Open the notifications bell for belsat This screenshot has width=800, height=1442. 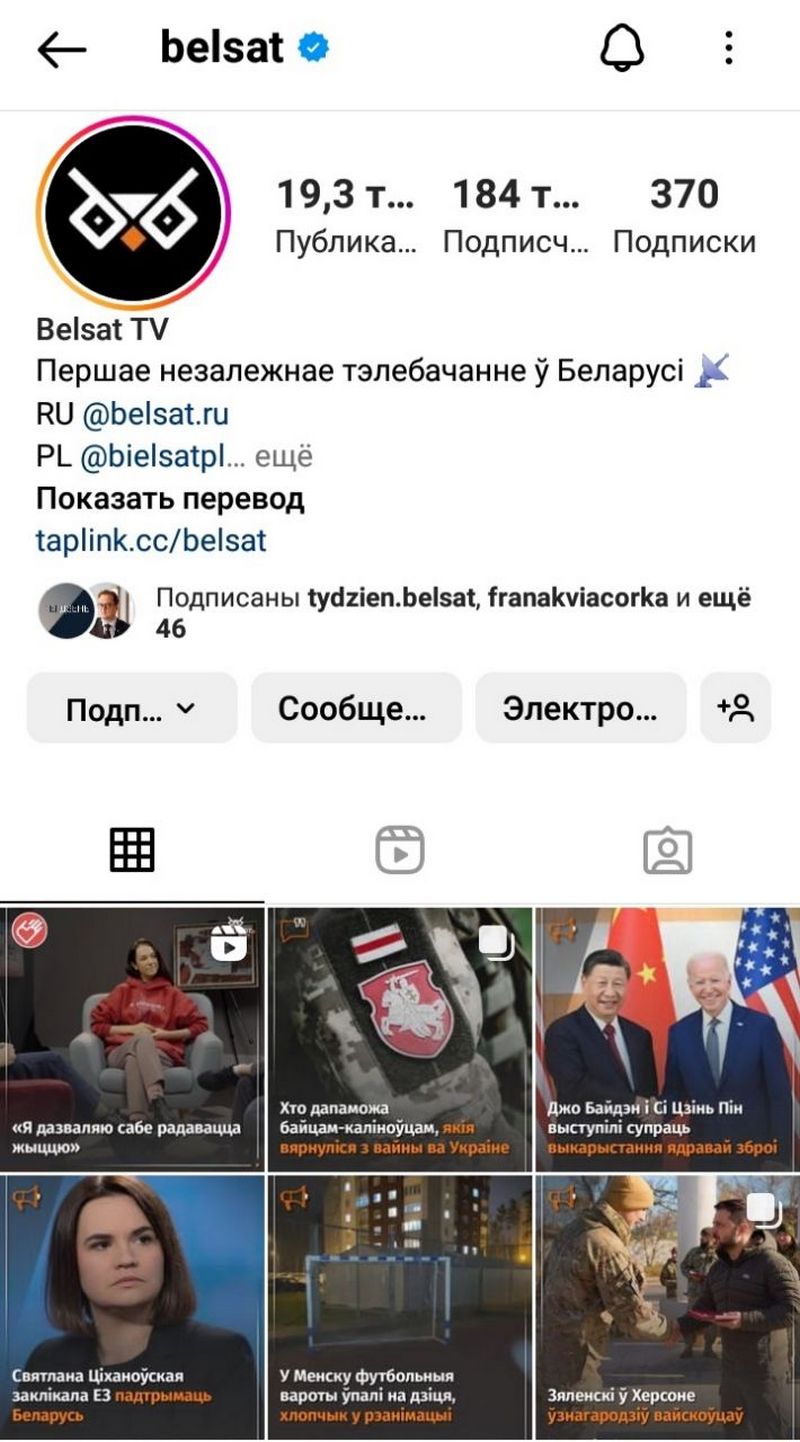622,48
